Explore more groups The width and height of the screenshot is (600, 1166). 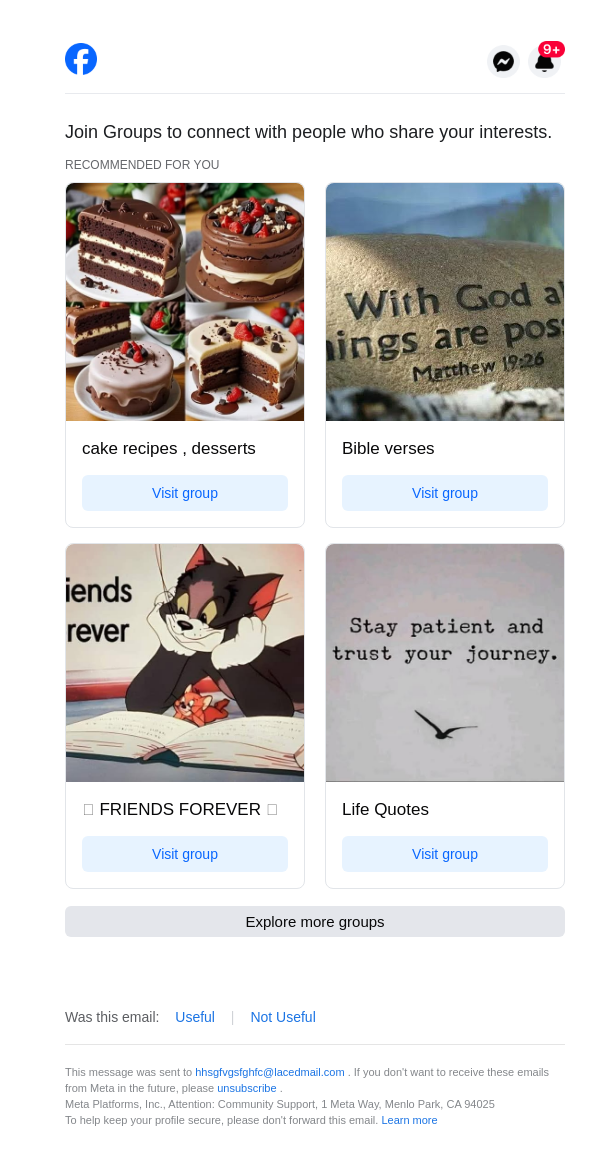pos(314,921)
